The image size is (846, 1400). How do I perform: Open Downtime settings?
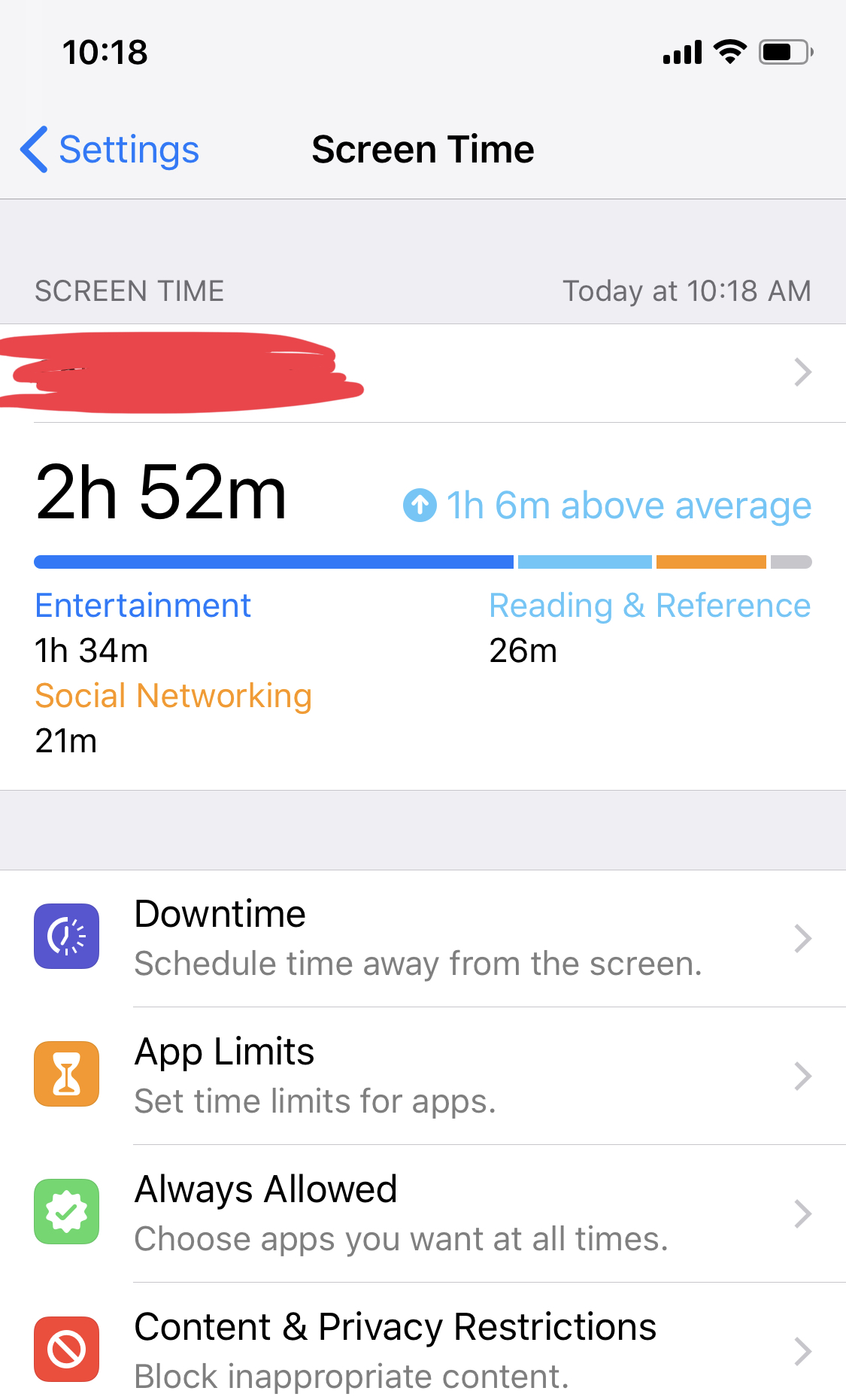pyautogui.click(x=423, y=938)
